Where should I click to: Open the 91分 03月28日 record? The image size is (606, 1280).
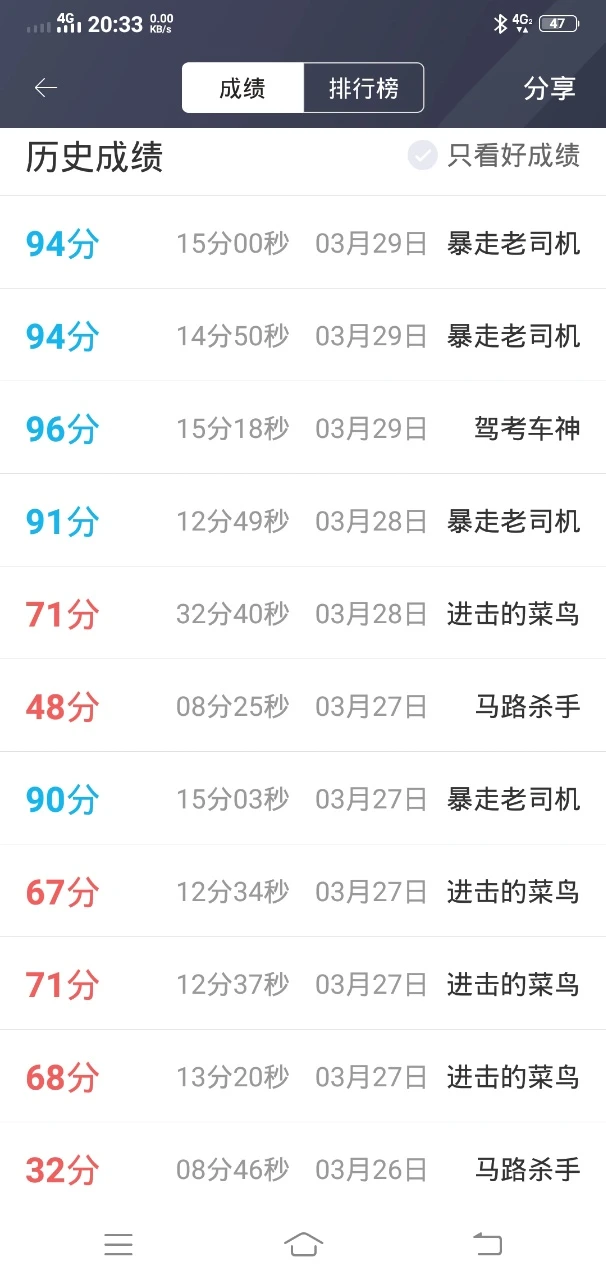pyautogui.click(x=303, y=521)
